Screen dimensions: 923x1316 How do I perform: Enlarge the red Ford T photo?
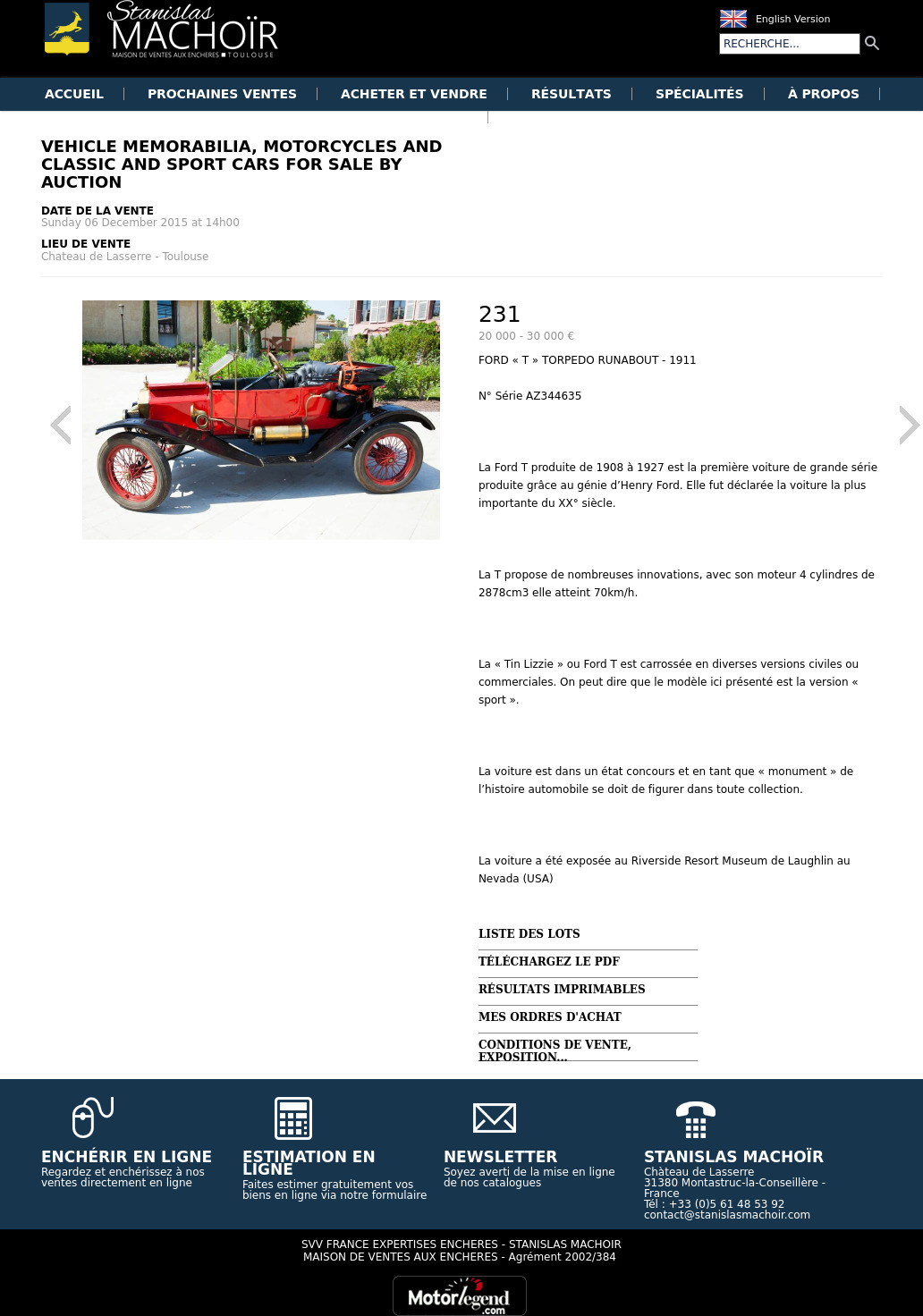(261, 419)
